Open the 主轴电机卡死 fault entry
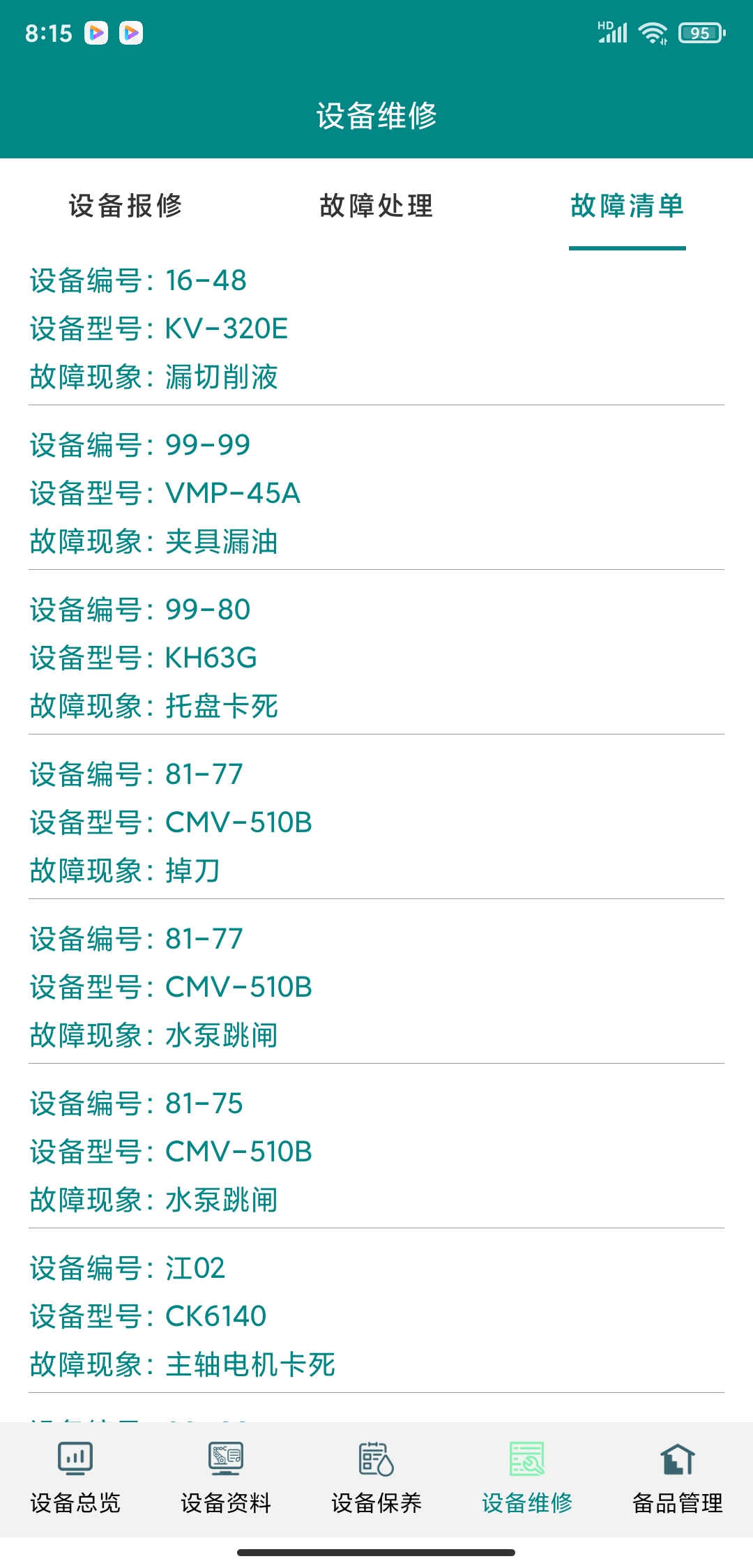Image resolution: width=753 pixels, height=1568 pixels. point(376,1316)
